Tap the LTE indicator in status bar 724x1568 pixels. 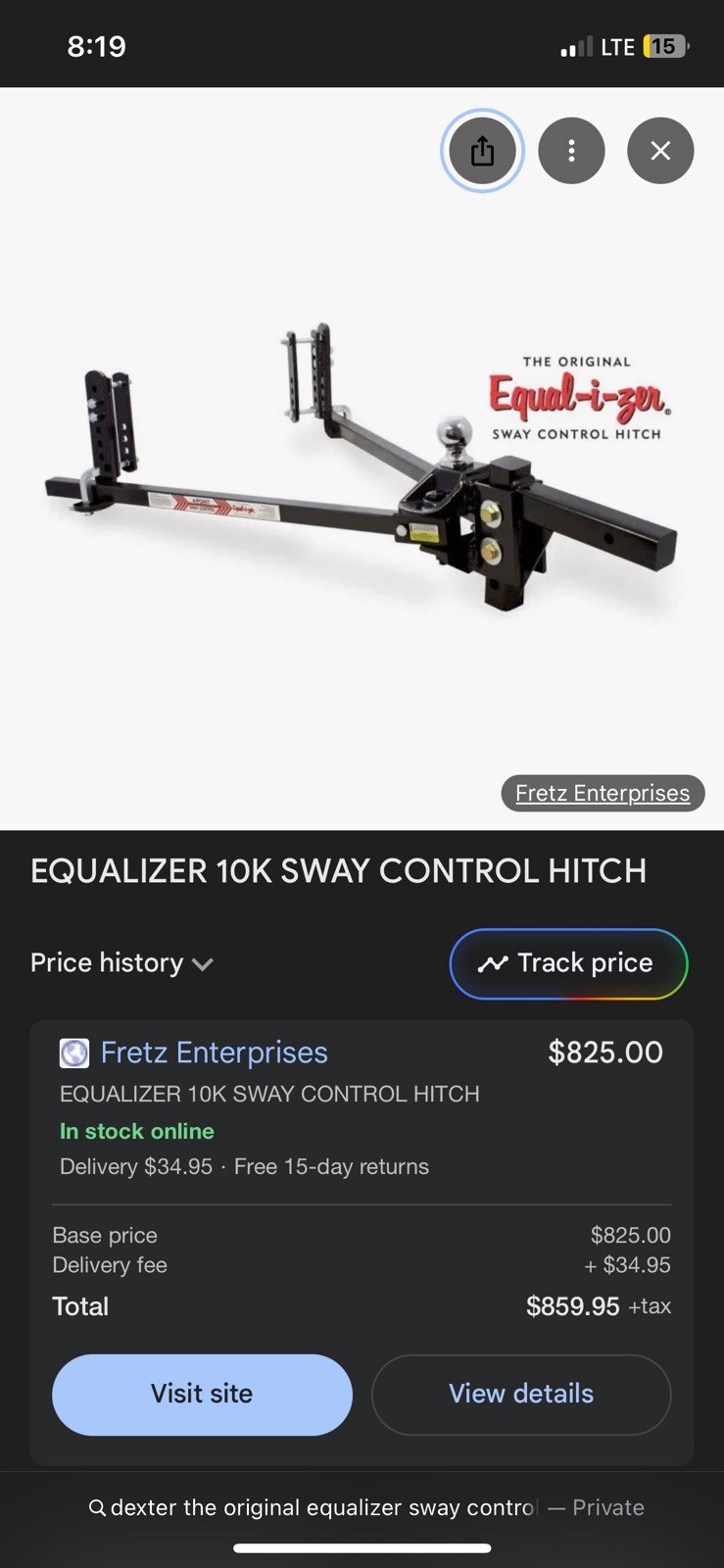click(x=617, y=45)
